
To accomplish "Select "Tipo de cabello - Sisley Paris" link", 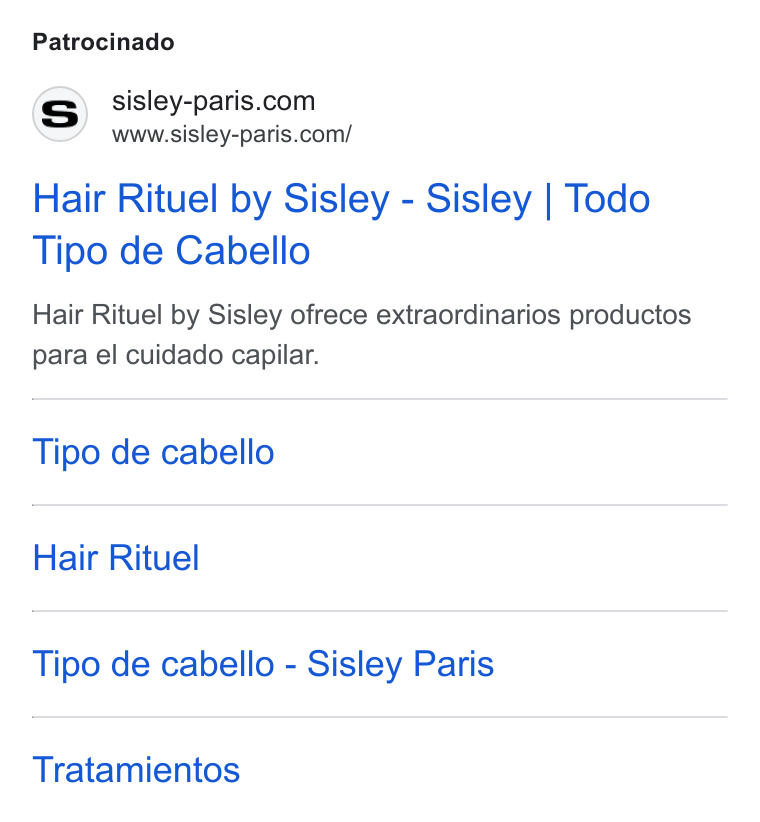I will [x=263, y=664].
